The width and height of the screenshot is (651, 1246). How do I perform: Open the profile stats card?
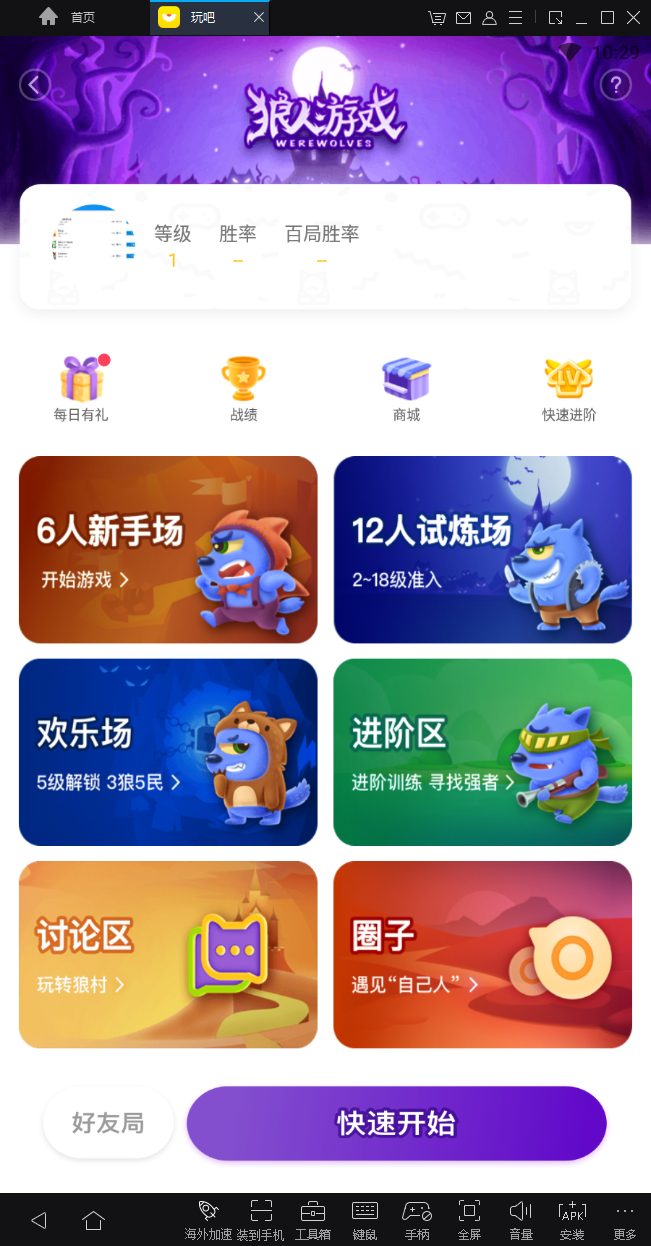pyautogui.click(x=325, y=246)
